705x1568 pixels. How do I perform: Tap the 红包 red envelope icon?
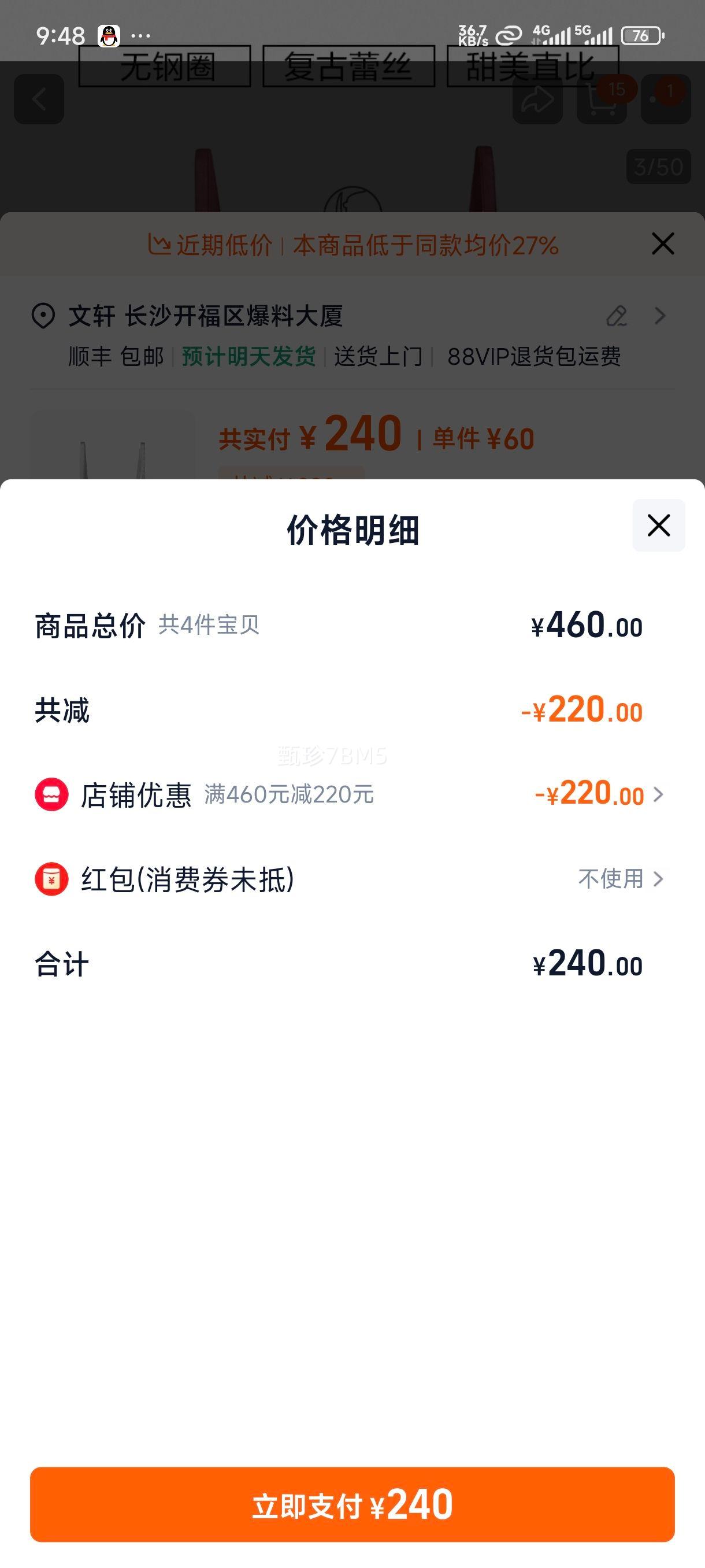(53, 879)
